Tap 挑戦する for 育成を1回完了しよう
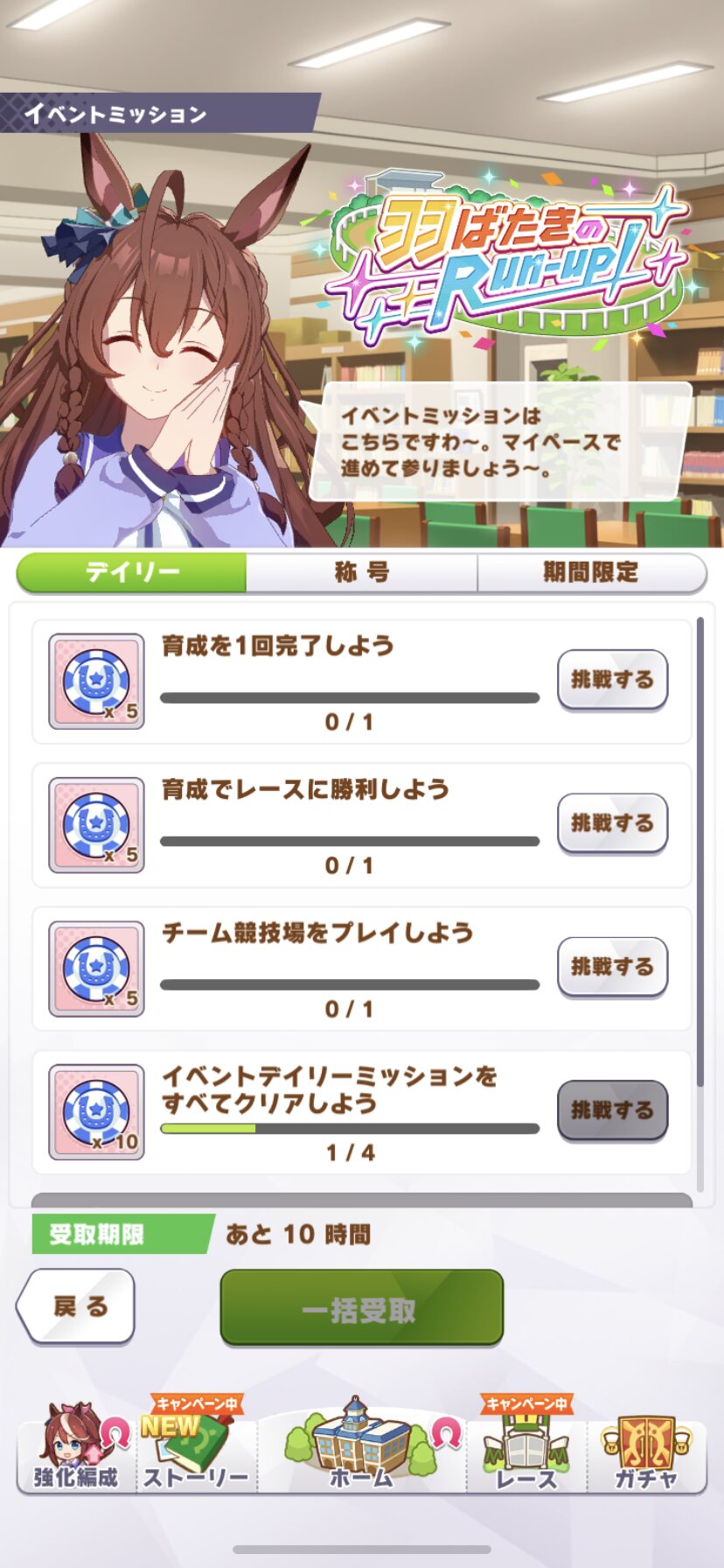The height and width of the screenshot is (1568, 724). tap(612, 679)
